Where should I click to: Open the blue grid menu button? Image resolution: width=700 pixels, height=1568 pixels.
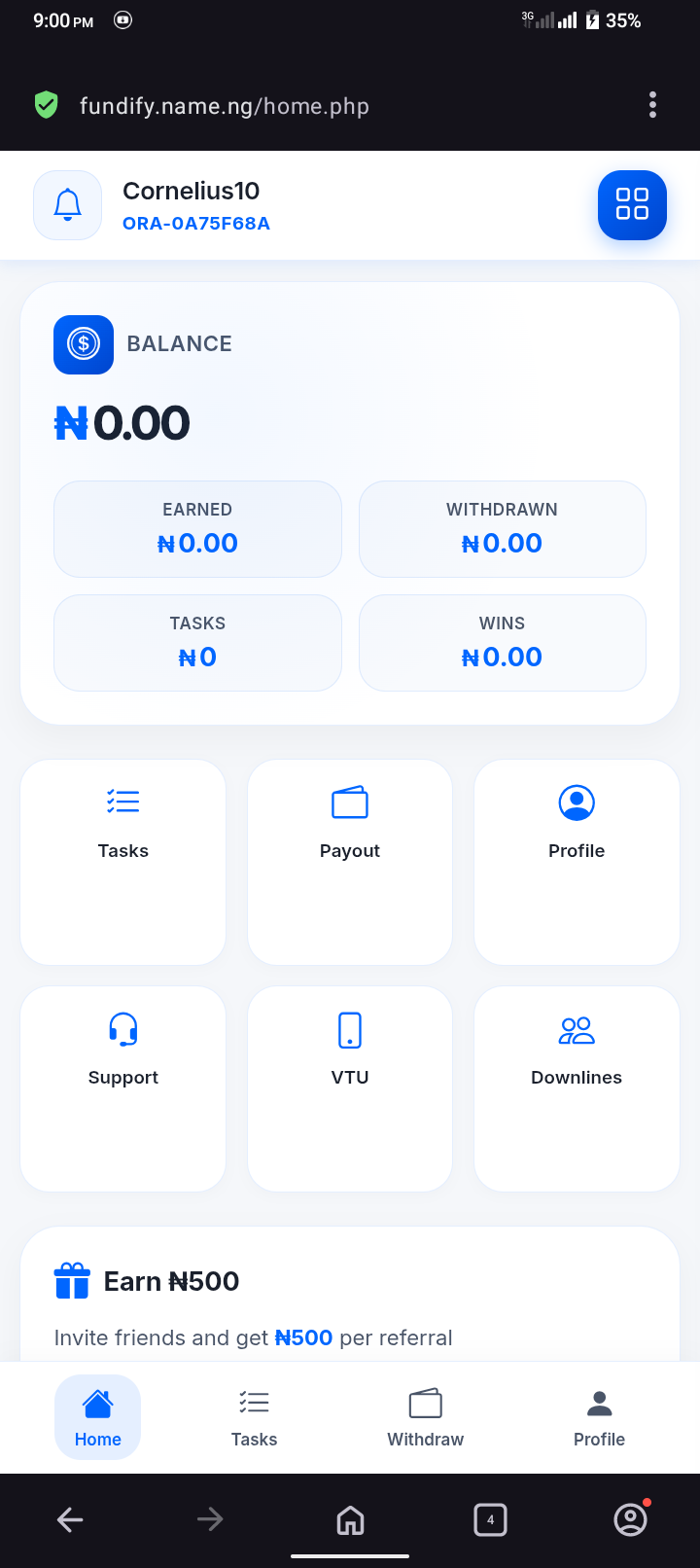[632, 205]
